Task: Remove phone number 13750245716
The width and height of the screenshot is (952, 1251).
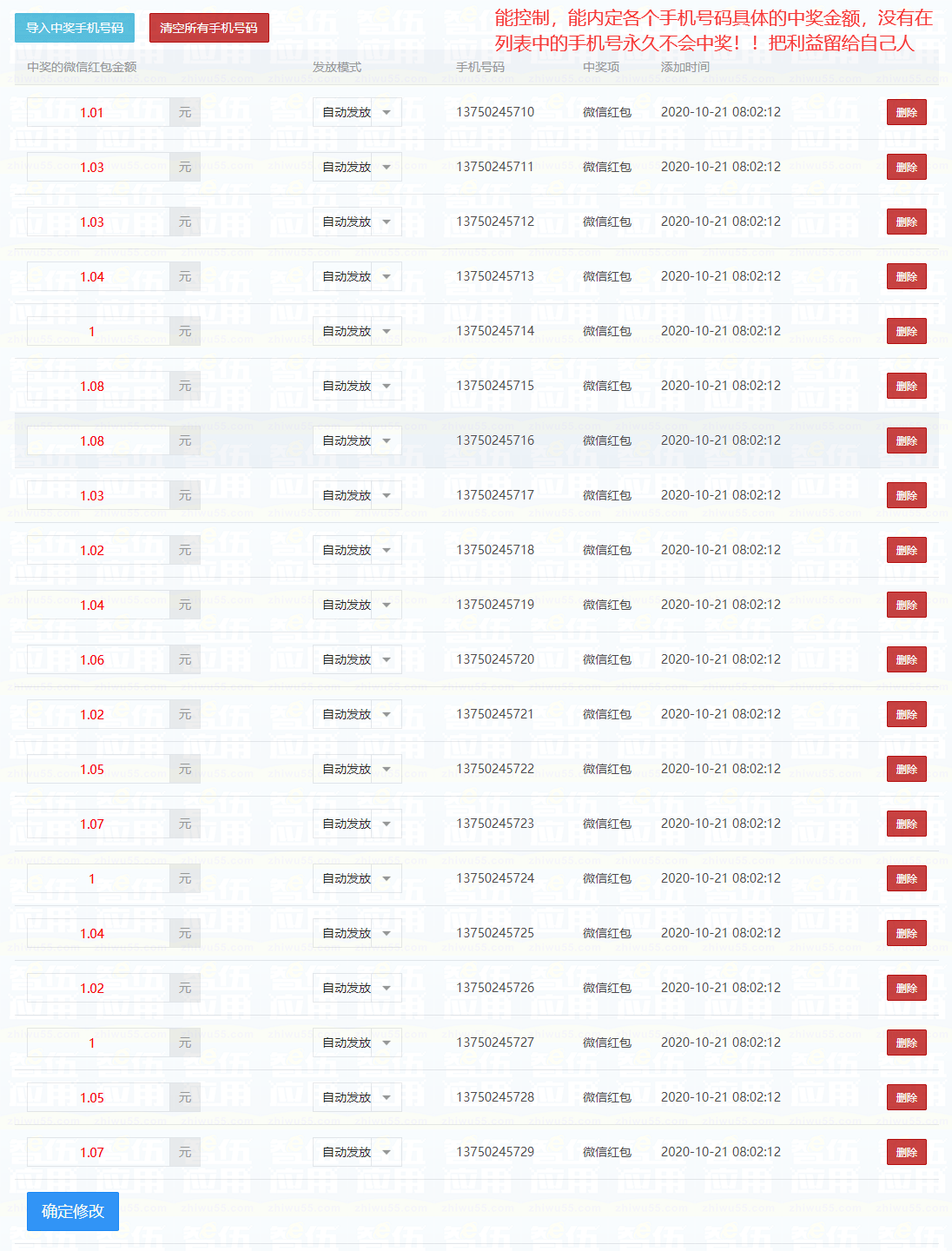Action: pos(907,440)
